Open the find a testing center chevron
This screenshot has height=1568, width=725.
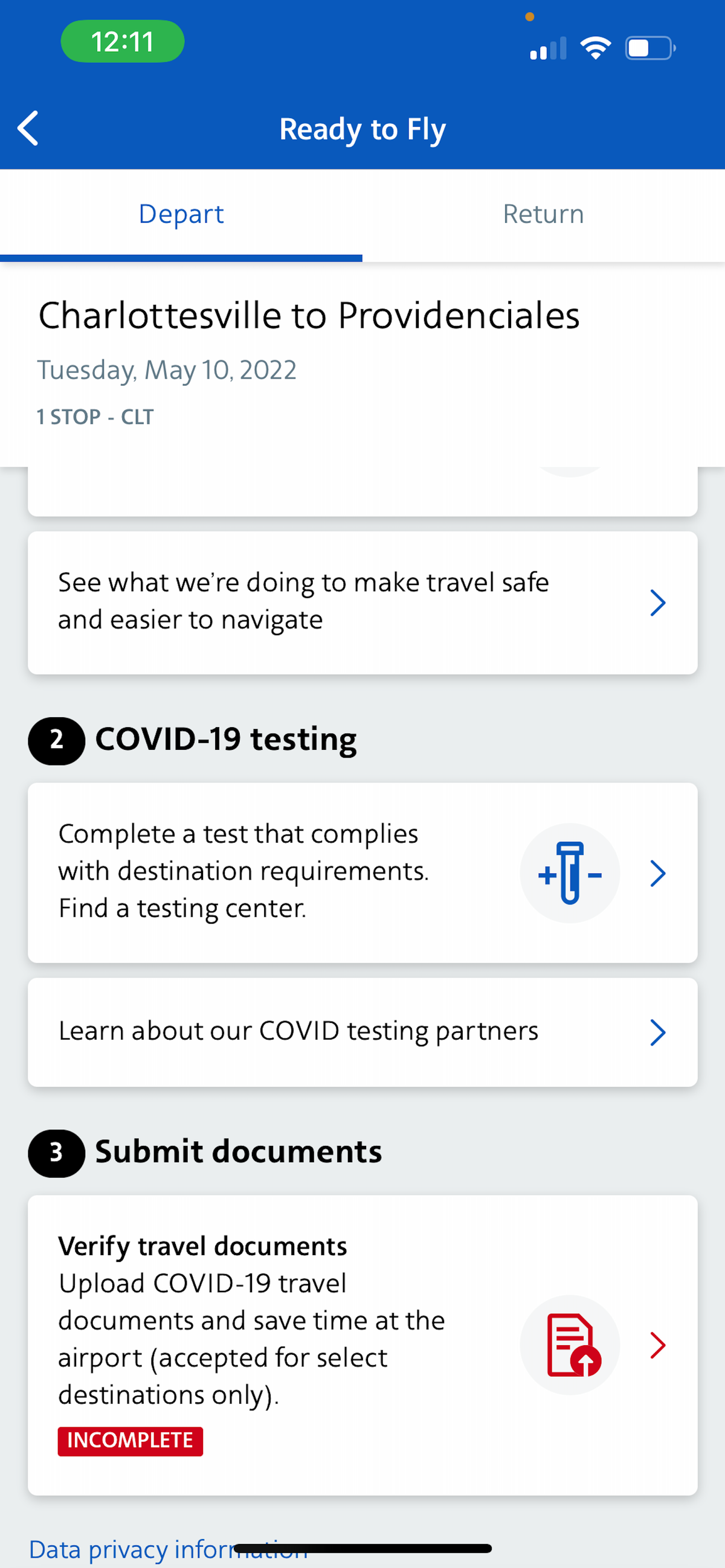[657, 874]
